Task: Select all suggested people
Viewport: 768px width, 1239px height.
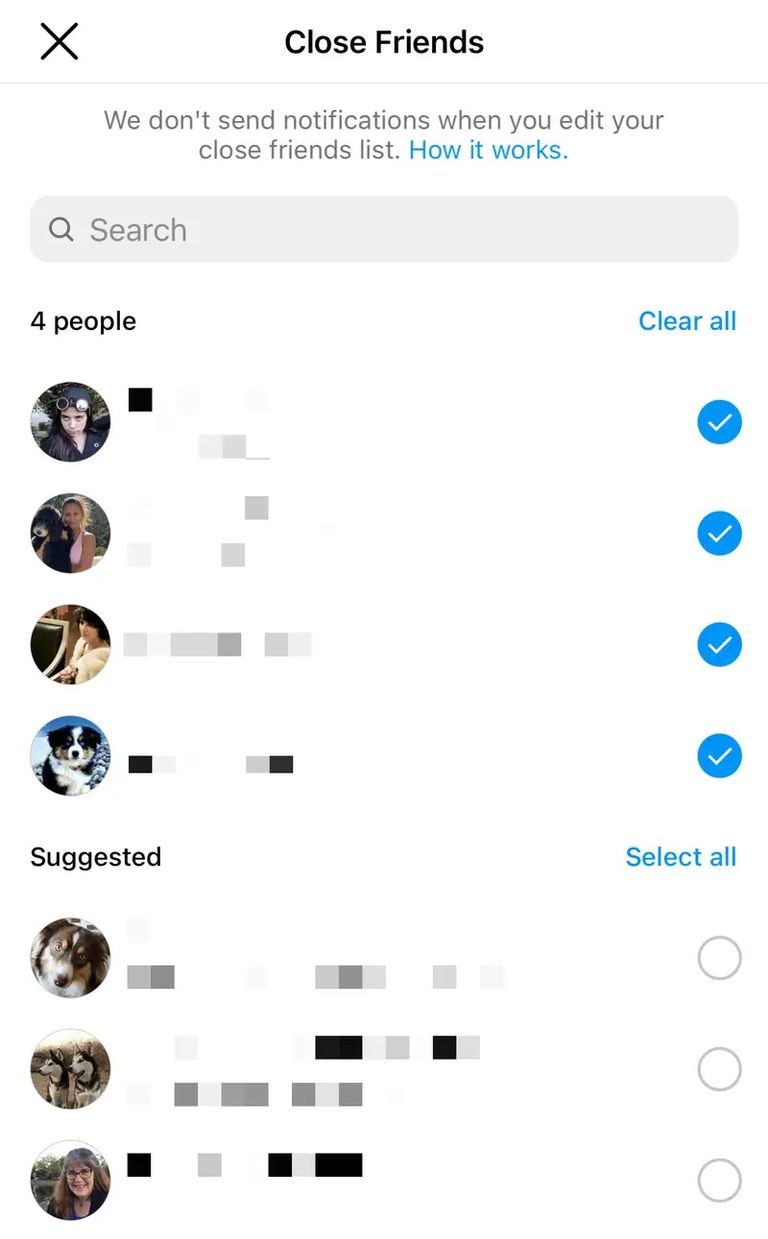Action: coord(680,857)
